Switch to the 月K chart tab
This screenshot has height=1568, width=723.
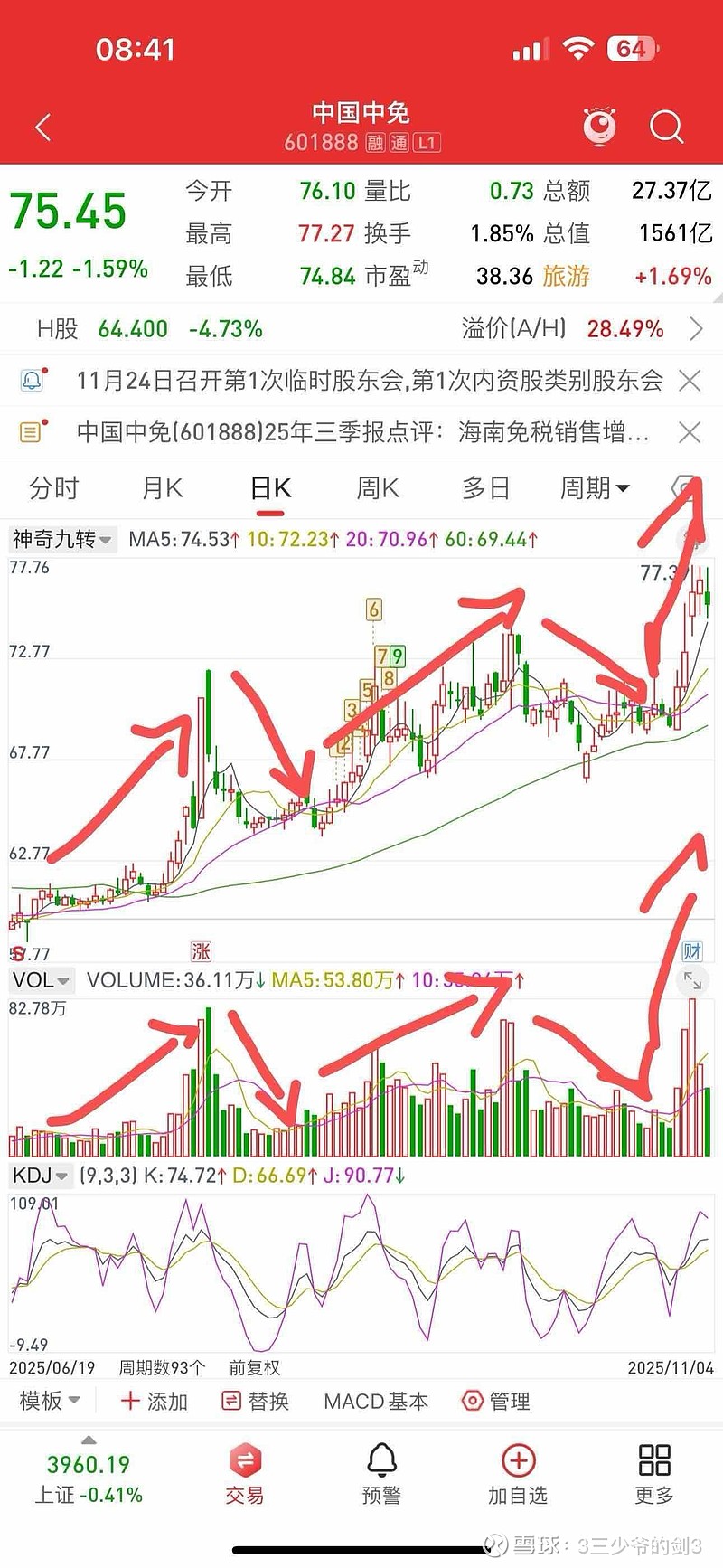(x=163, y=489)
